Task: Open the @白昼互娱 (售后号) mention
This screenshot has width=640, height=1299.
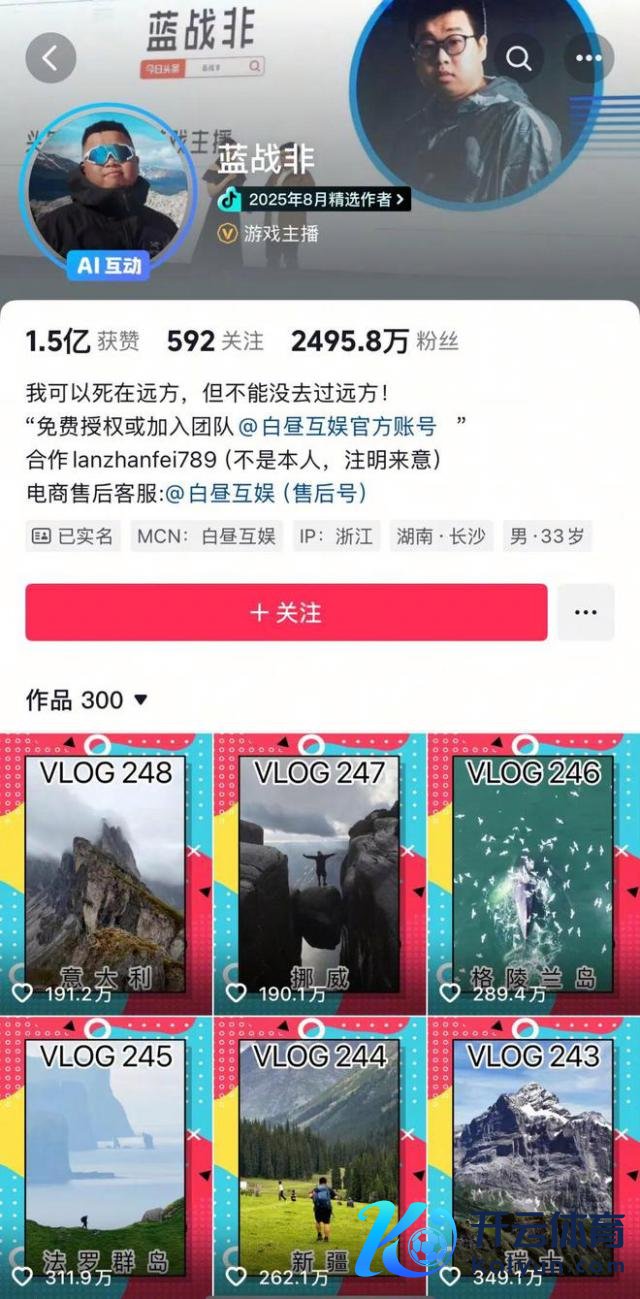Action: tap(266, 493)
